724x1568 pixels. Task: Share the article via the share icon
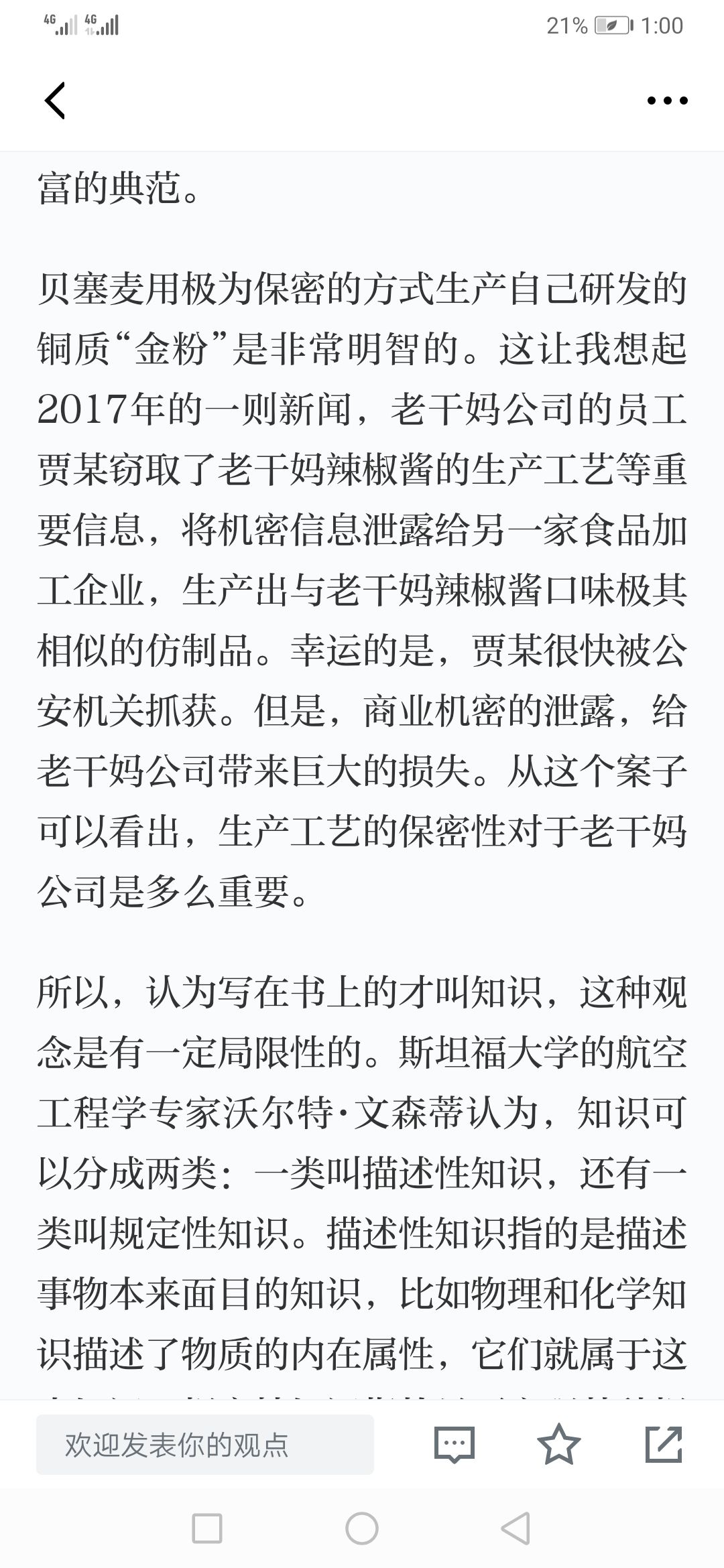point(664,1444)
